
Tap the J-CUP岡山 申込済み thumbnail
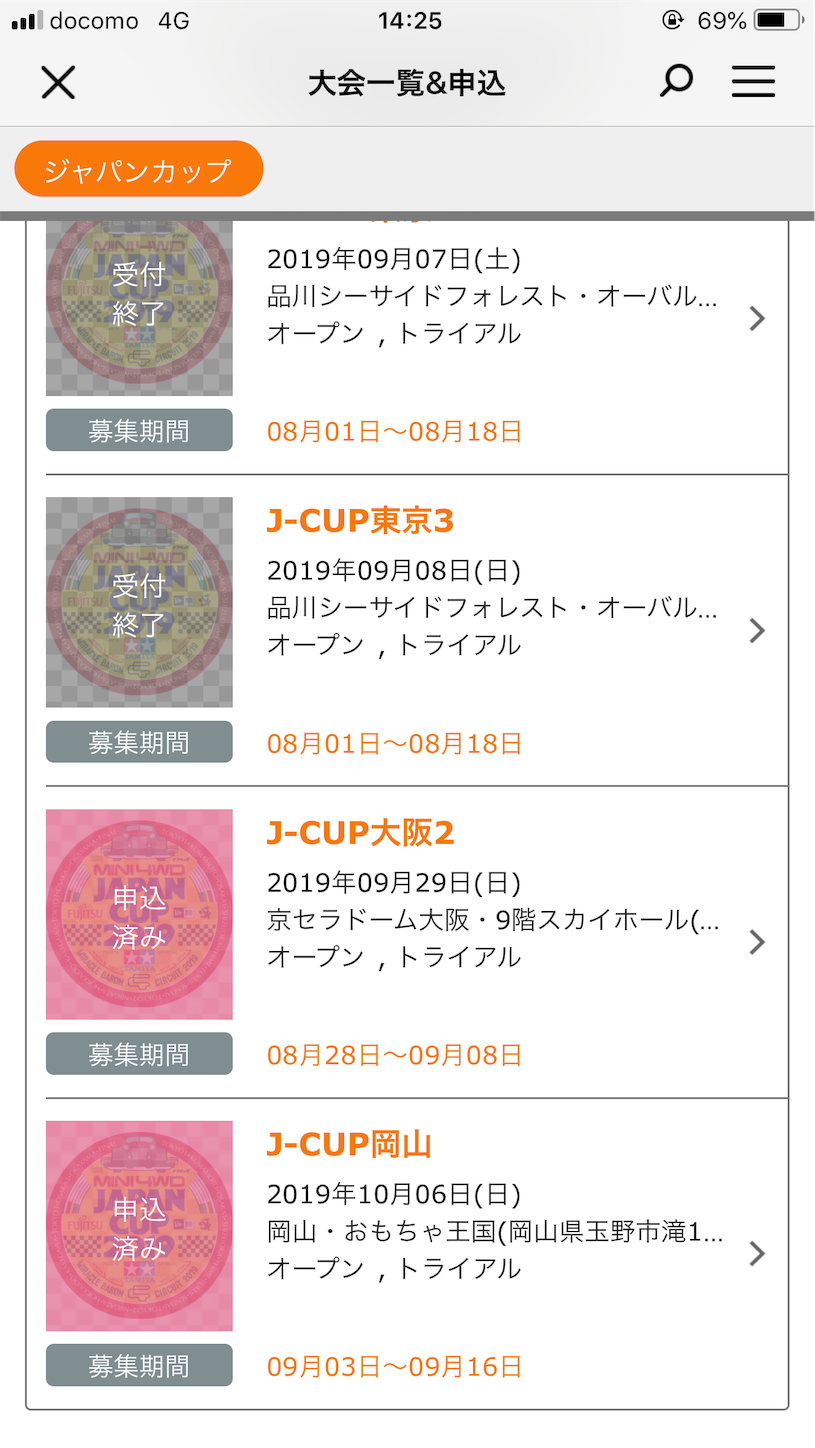click(139, 1226)
